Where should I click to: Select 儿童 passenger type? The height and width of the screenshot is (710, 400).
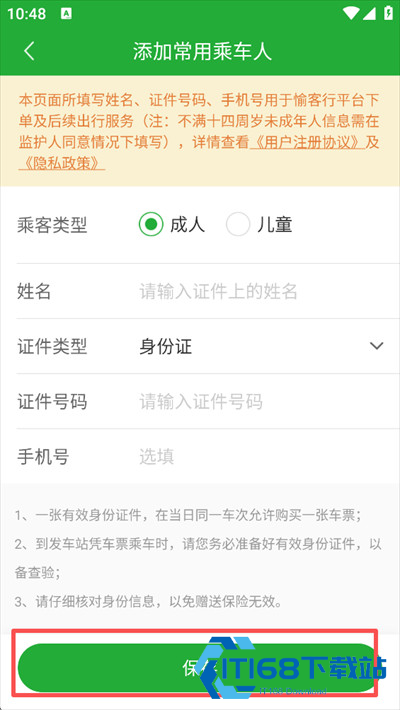[x=260, y=225]
